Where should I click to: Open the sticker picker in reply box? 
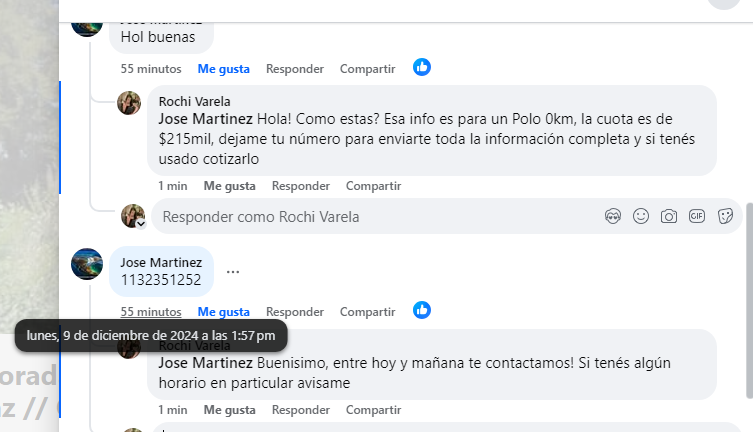tap(725, 216)
